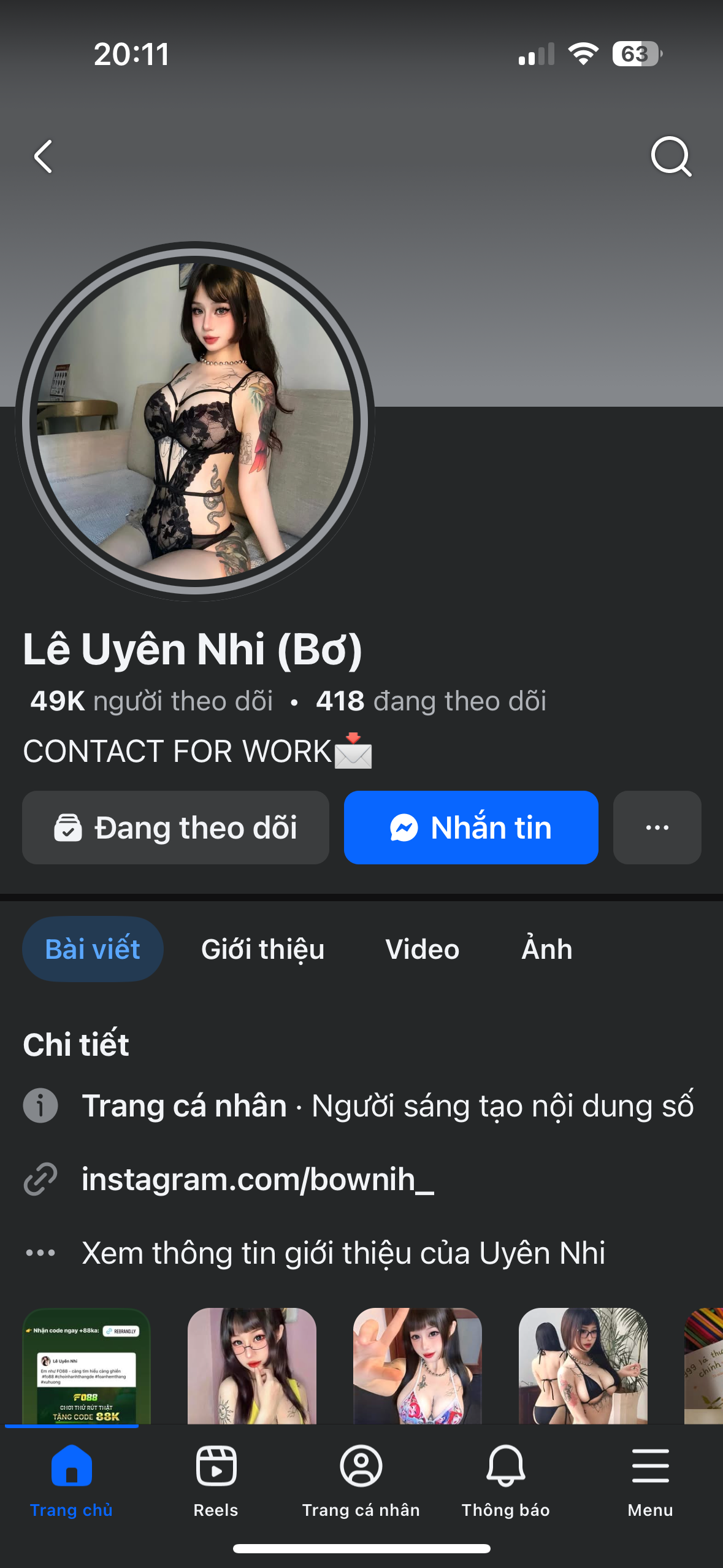
Task: Switch to the Ảnh tab
Action: coord(546,949)
